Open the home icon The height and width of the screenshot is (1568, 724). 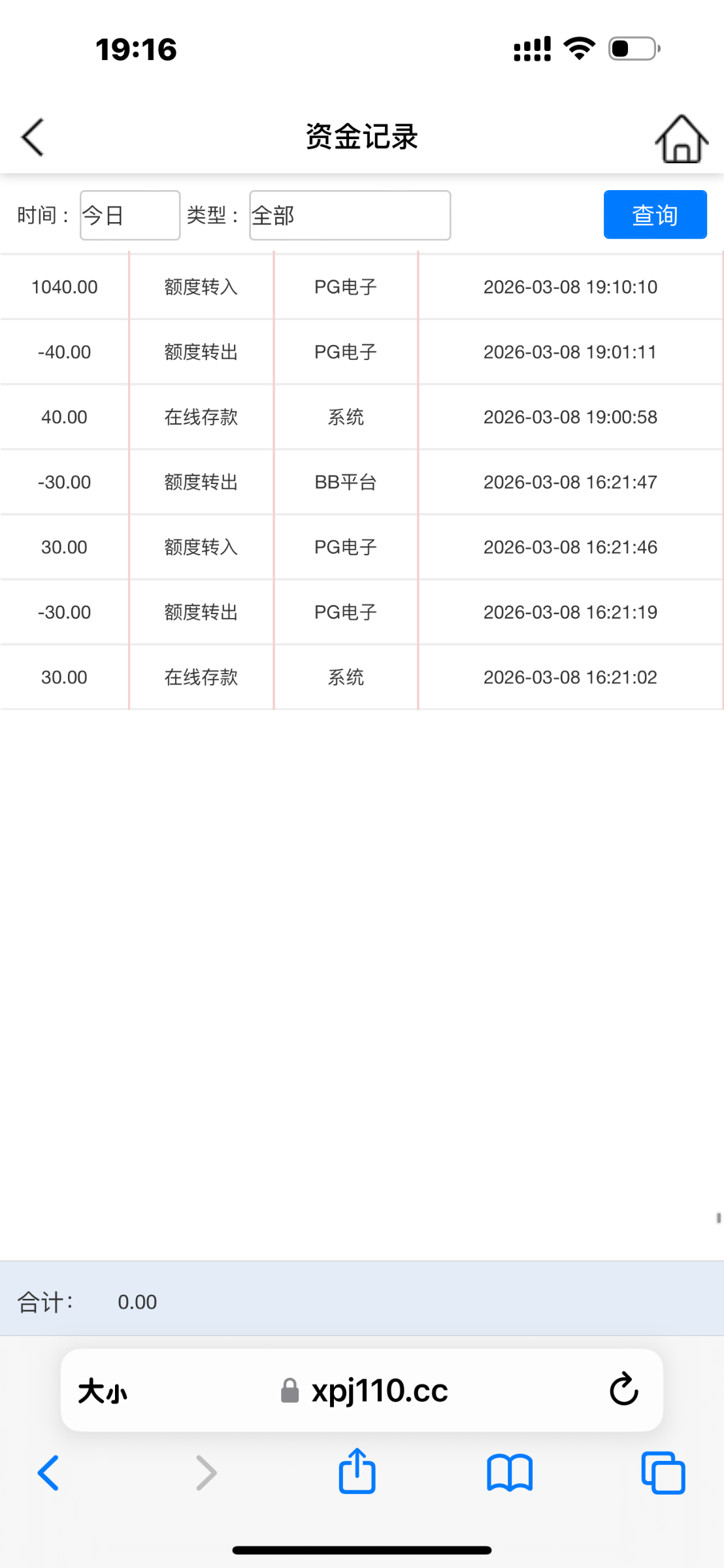[x=682, y=139]
